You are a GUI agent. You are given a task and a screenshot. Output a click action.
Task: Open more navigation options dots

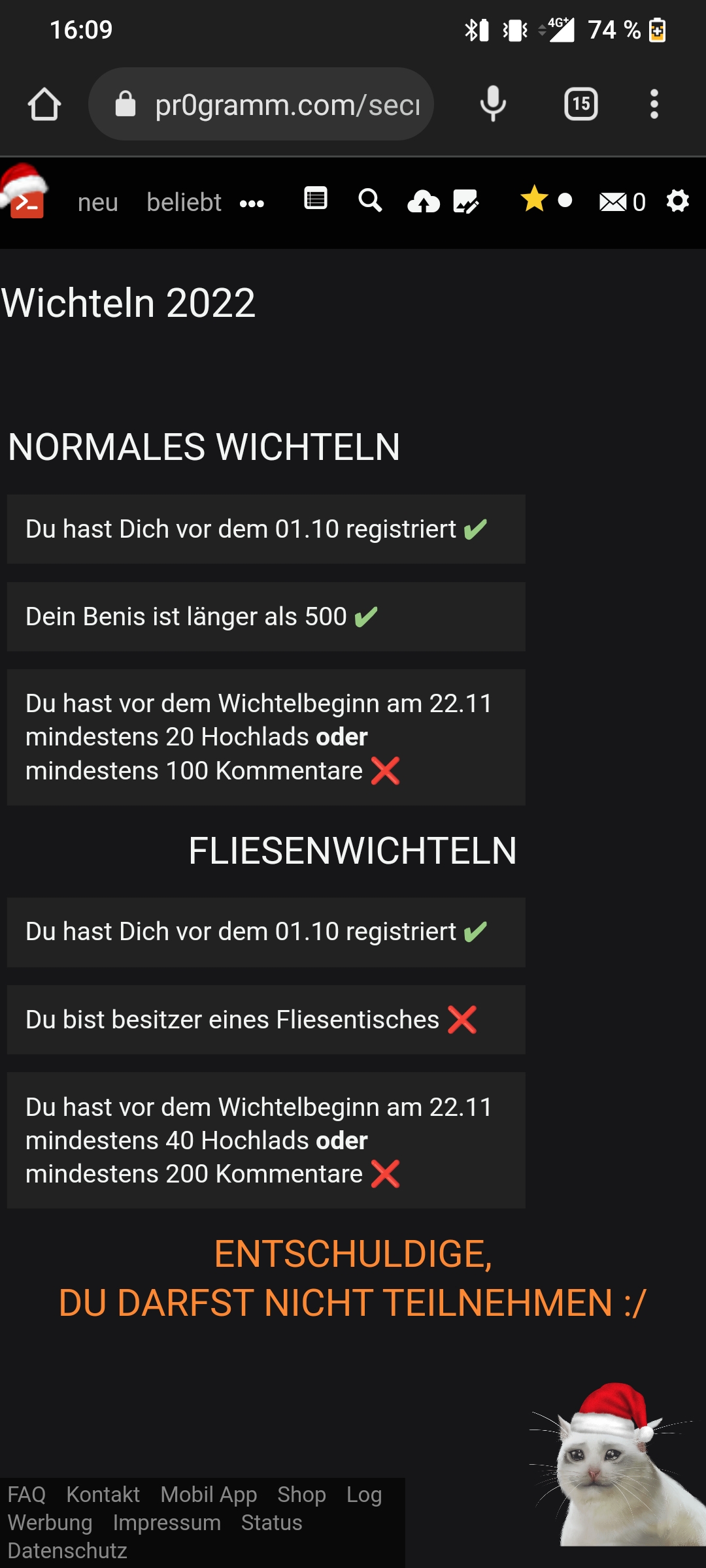click(x=252, y=204)
